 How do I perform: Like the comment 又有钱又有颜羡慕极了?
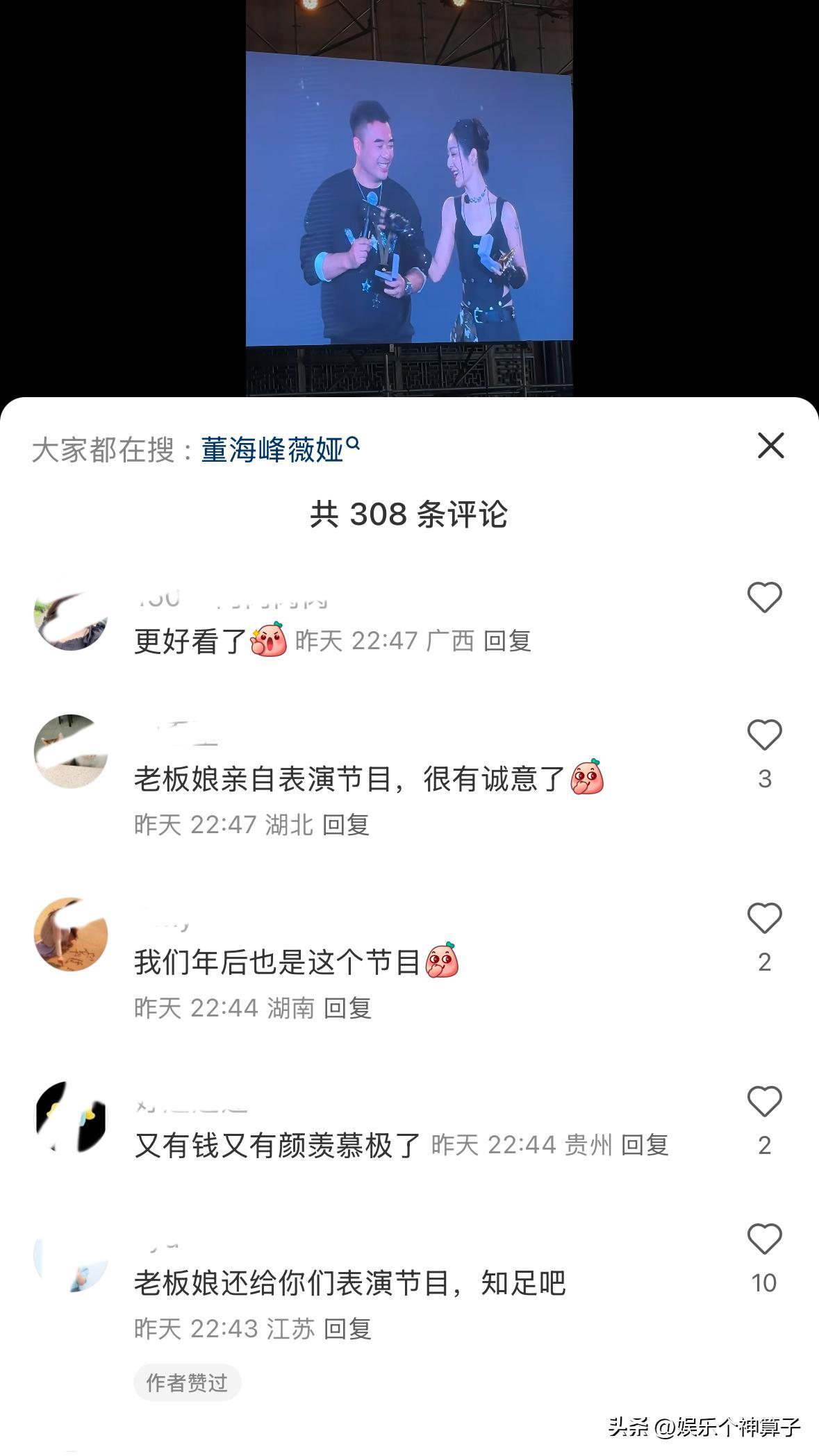pos(764,1102)
